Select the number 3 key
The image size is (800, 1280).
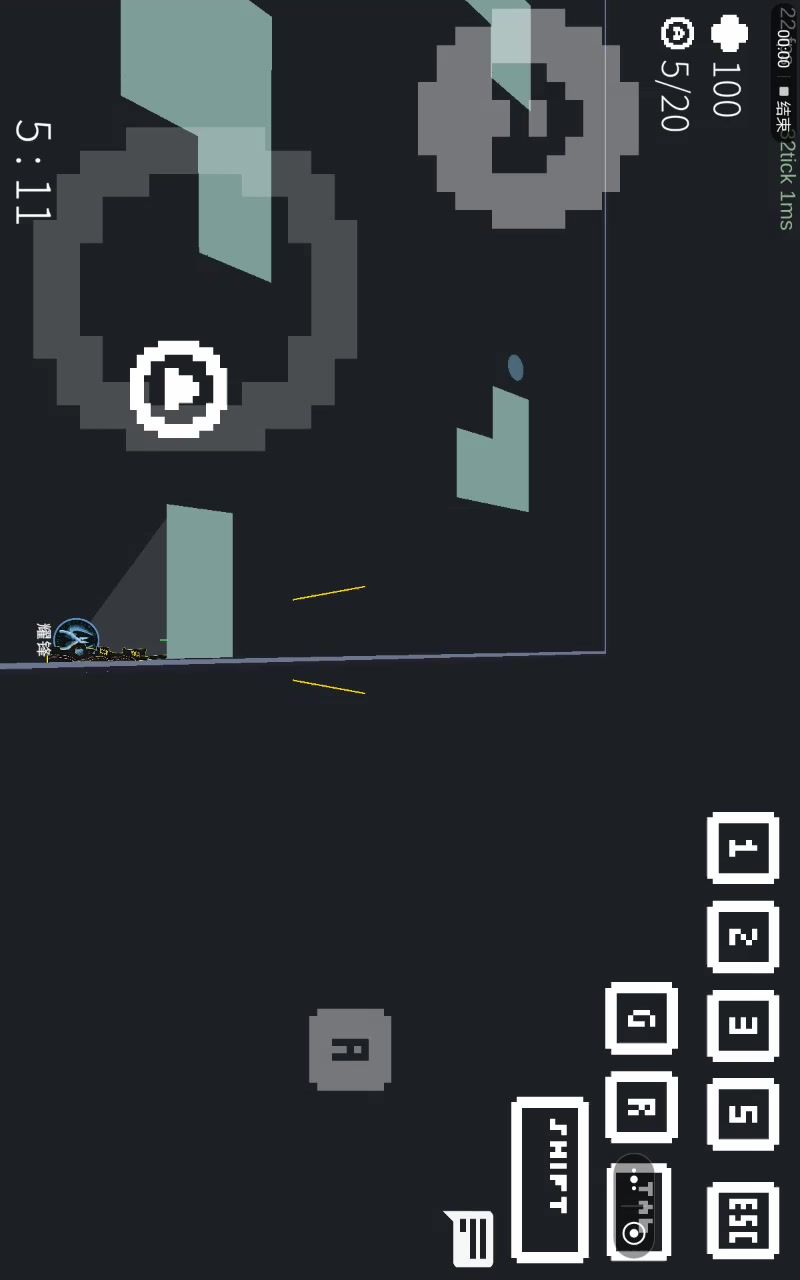tap(742, 1026)
